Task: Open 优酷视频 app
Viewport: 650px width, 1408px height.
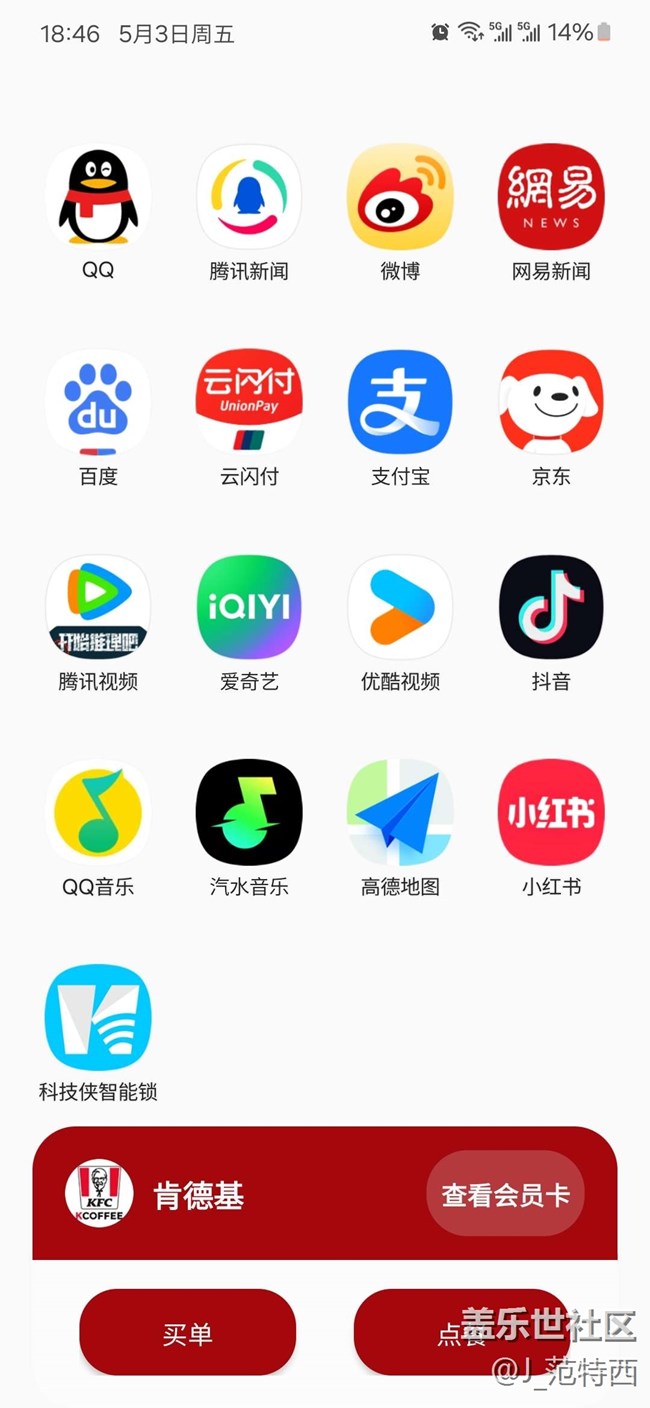Action: pos(400,607)
